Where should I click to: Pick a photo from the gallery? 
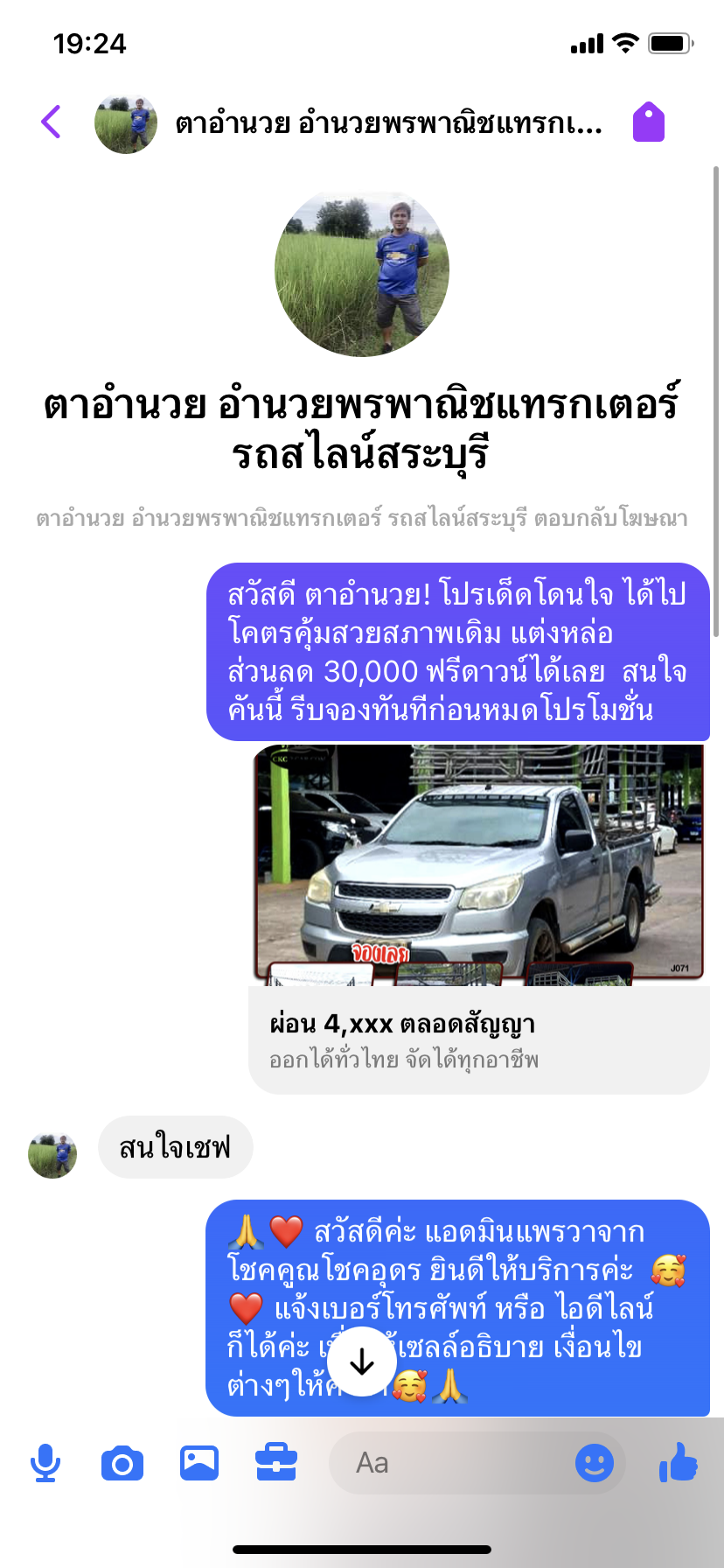pyautogui.click(x=199, y=1463)
